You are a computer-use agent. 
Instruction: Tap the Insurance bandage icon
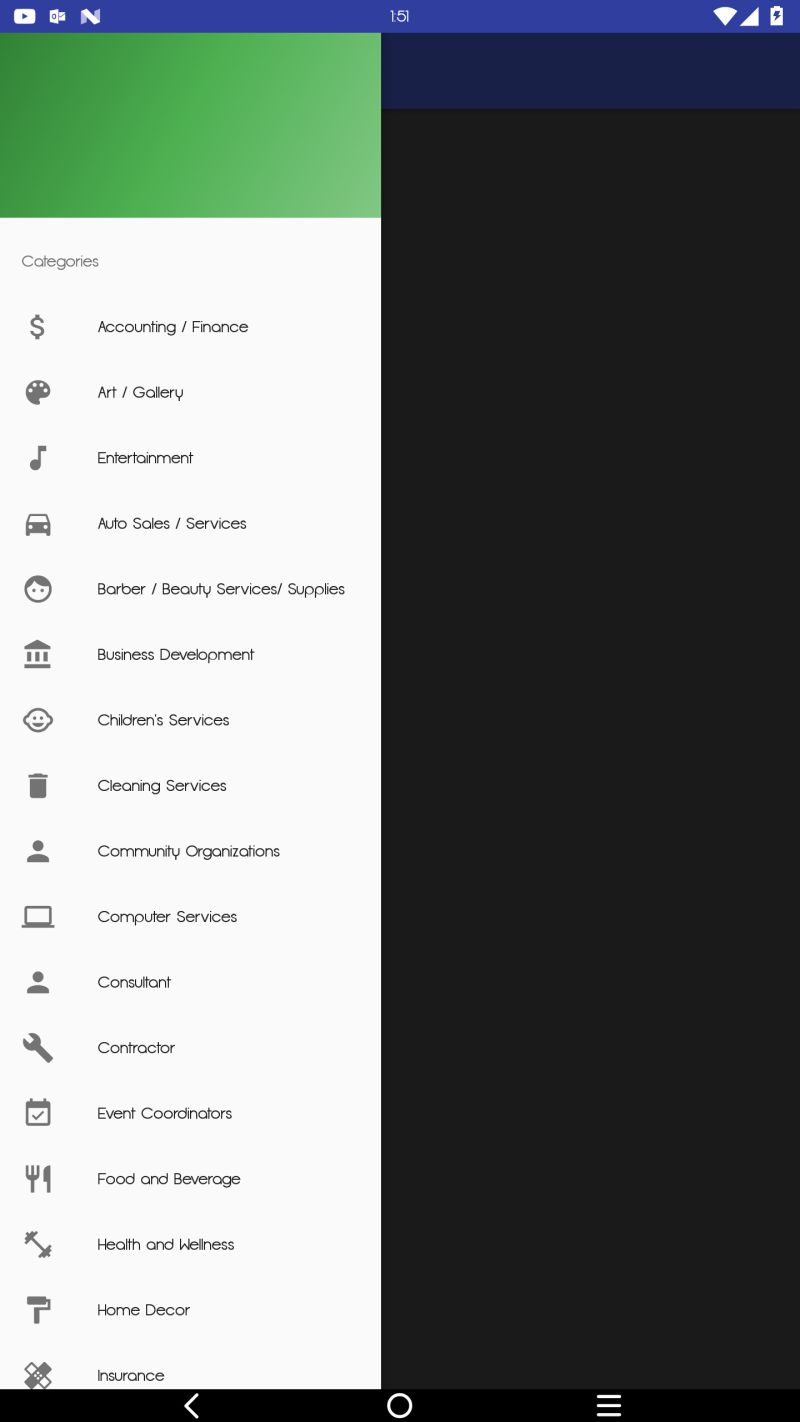(37, 1375)
